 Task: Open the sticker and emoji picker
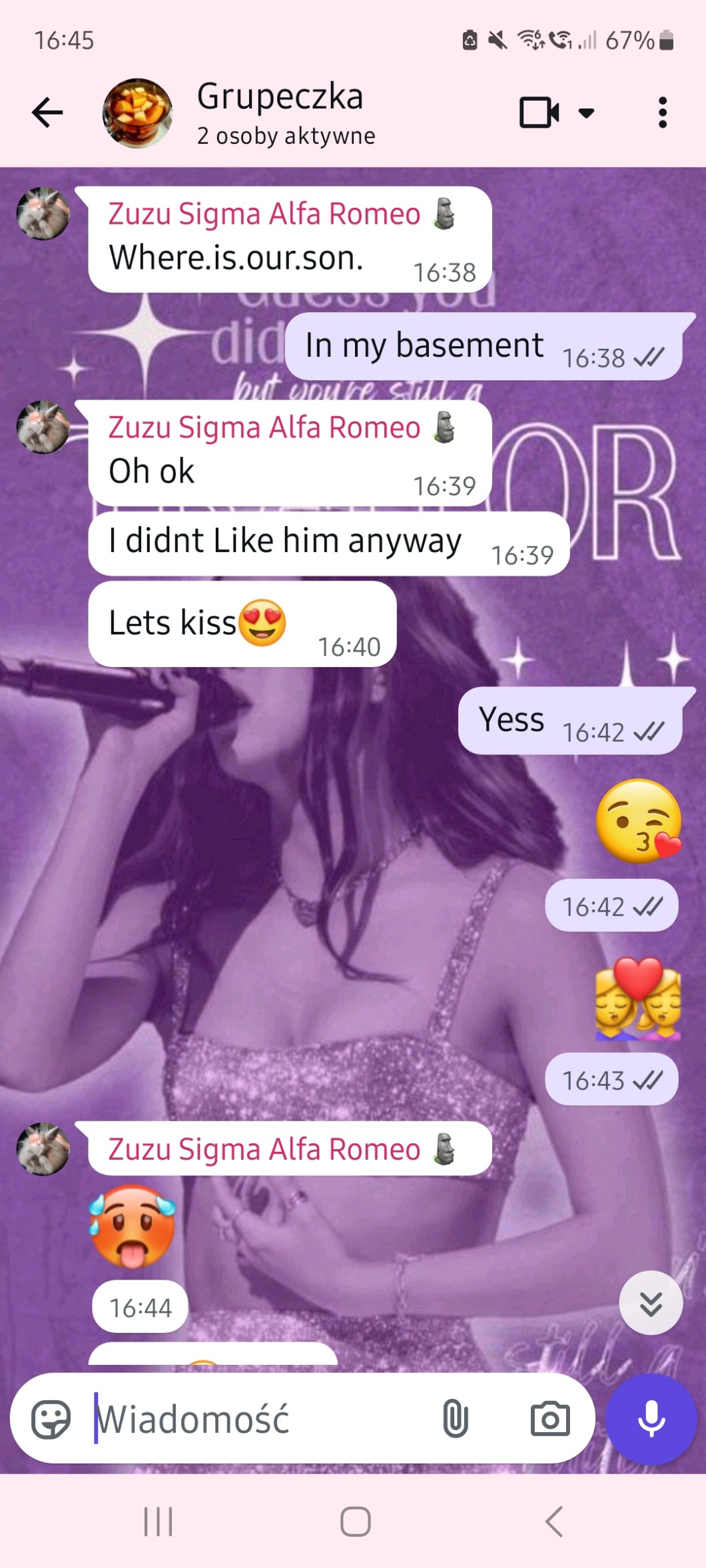point(51,1419)
